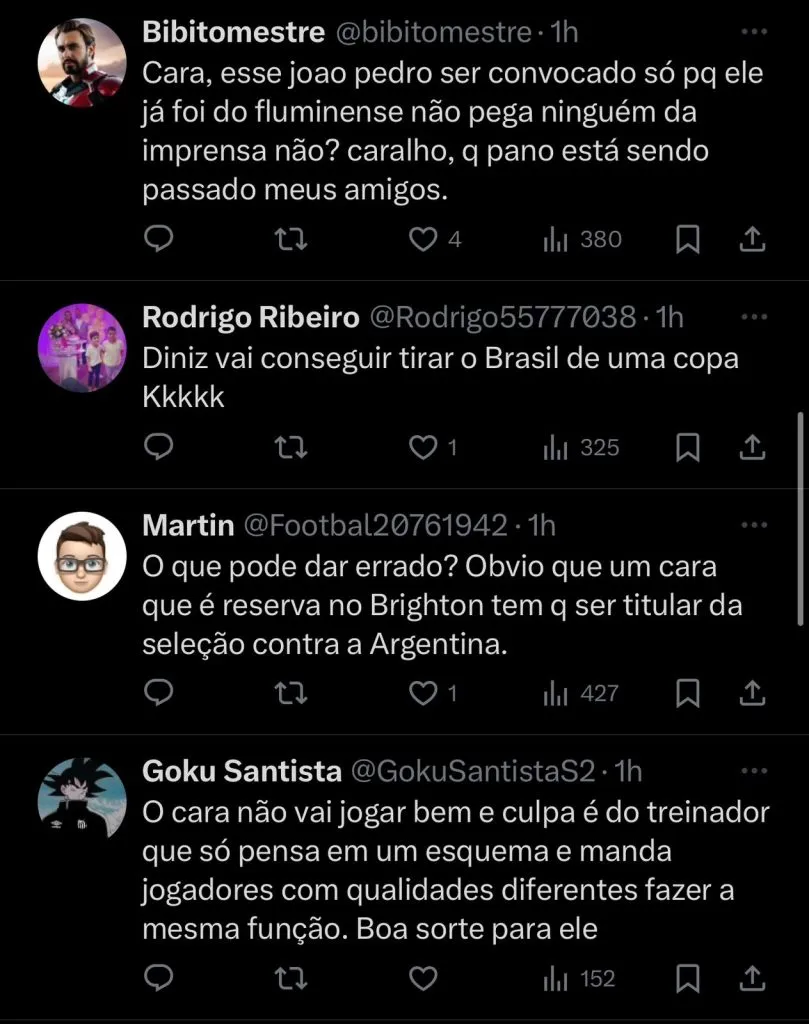Reply to Martin's tweet
Image resolution: width=809 pixels, height=1024 pixels.
159,693
